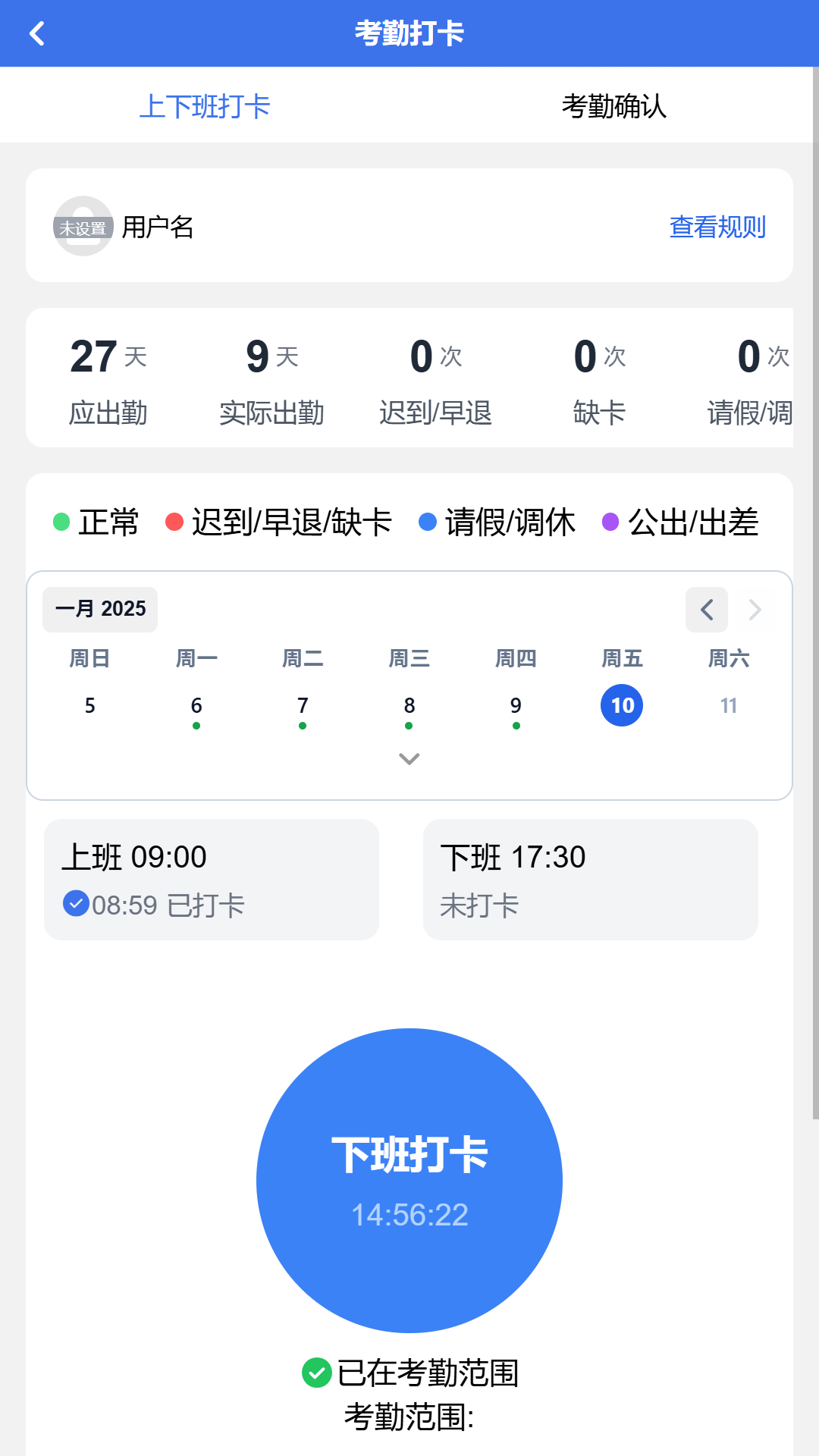The image size is (819, 1456).
Task: Select date 7 on the calendar
Action: click(x=303, y=705)
